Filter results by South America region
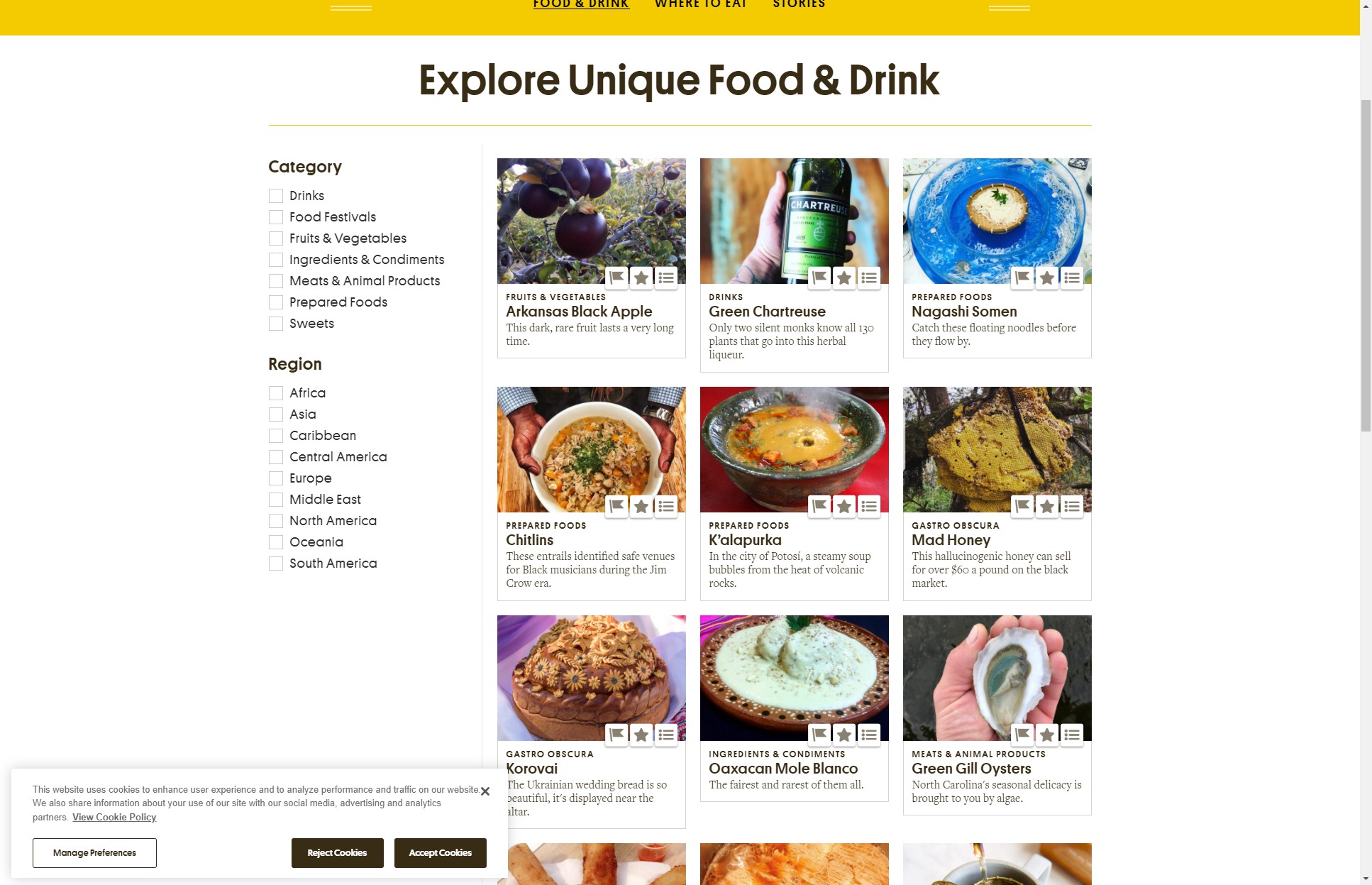 pos(276,564)
